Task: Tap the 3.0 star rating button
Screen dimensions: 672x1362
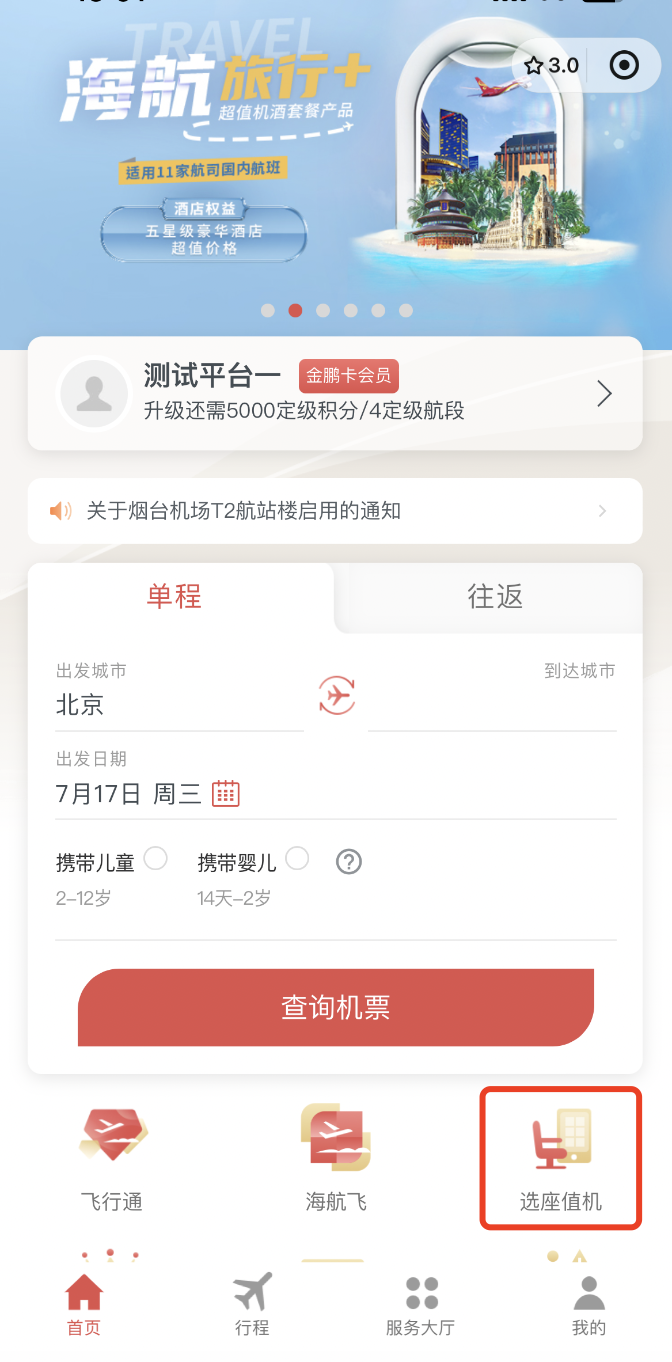Action: (552, 66)
